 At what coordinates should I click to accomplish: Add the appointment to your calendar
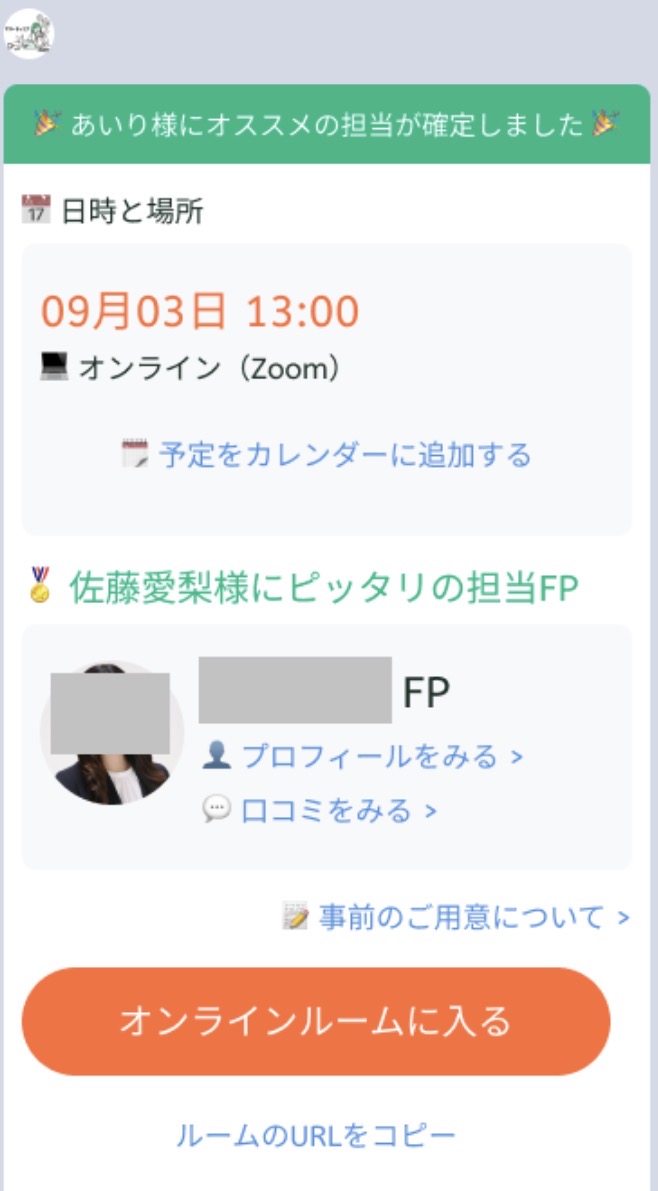pyautogui.click(x=328, y=455)
